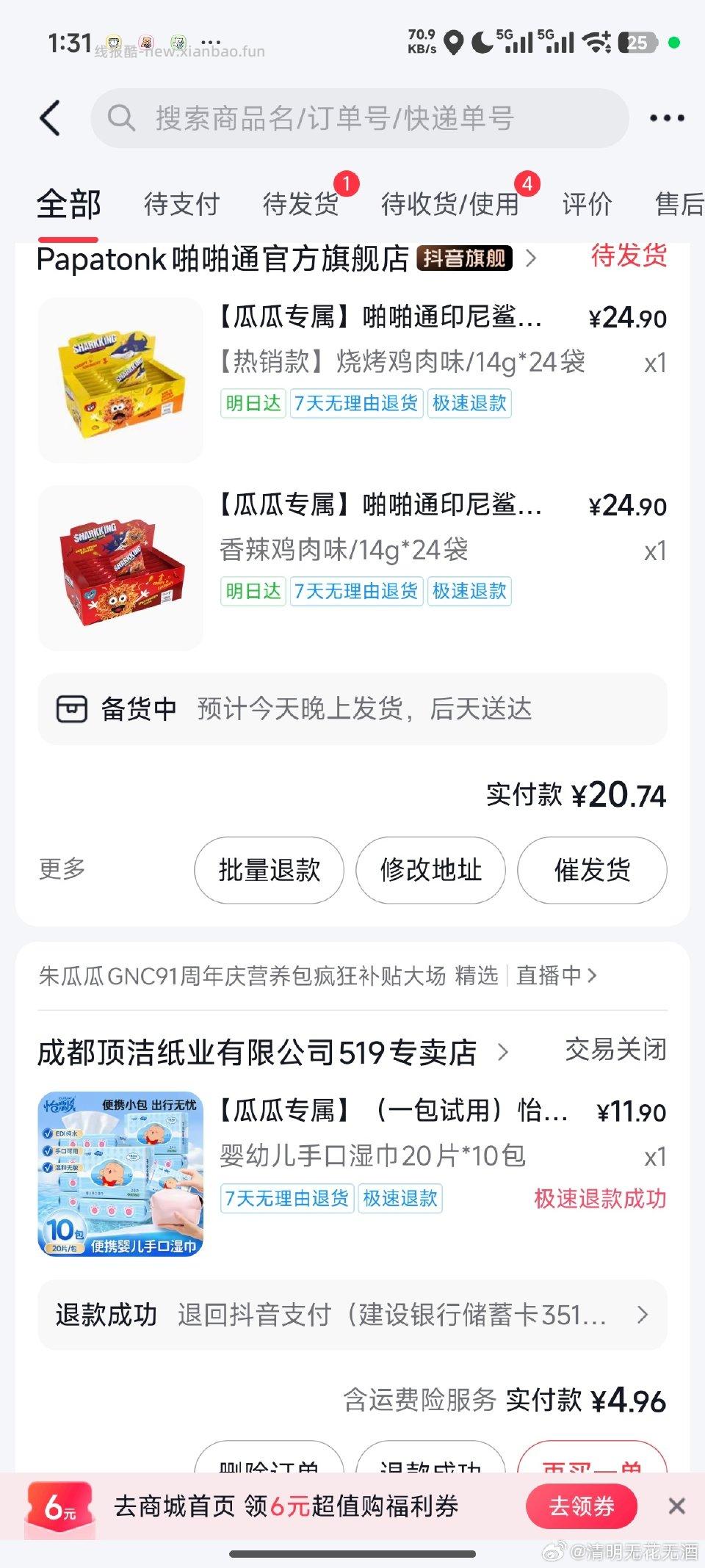
Task: Expand the Papatonk store page via its chevron
Action: click(x=531, y=258)
